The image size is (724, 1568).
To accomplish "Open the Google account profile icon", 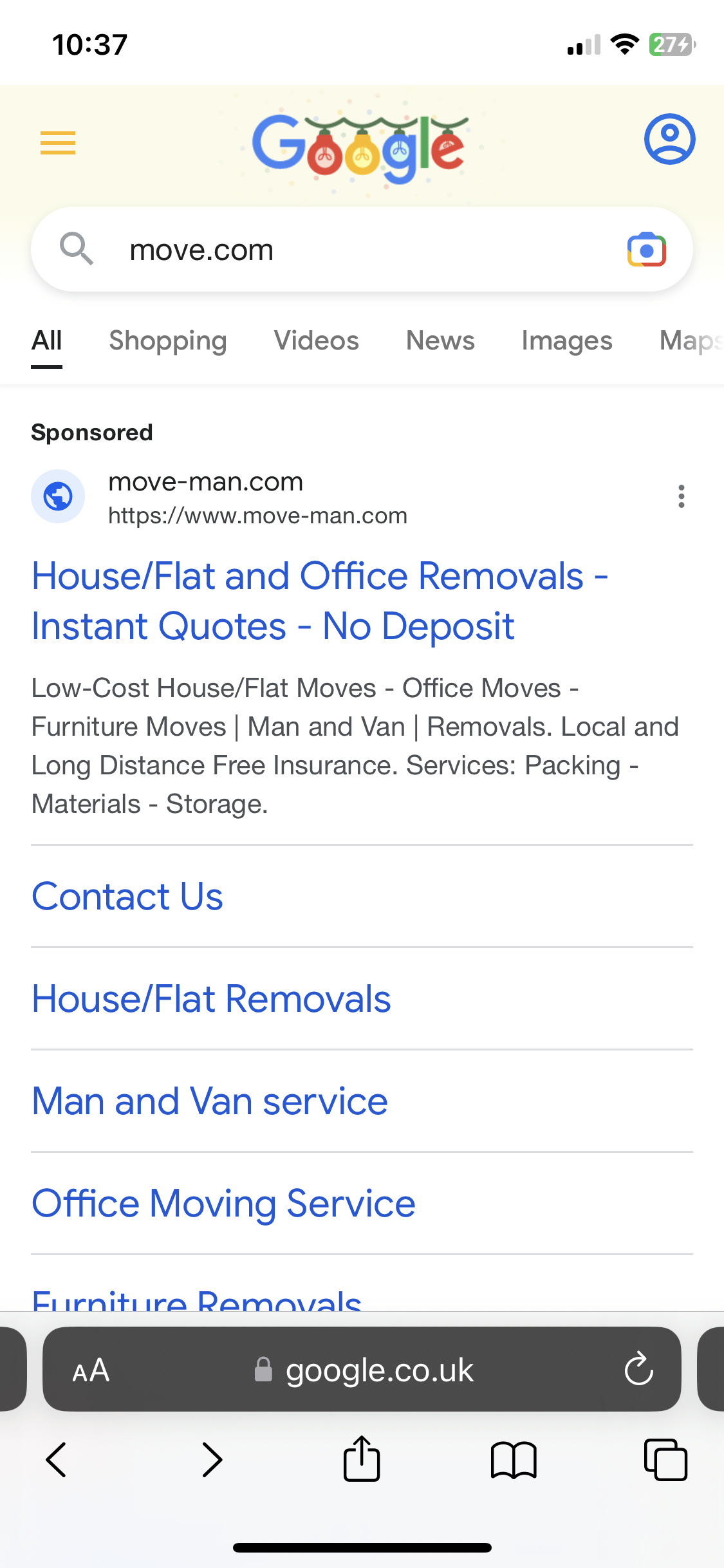I will (669, 139).
